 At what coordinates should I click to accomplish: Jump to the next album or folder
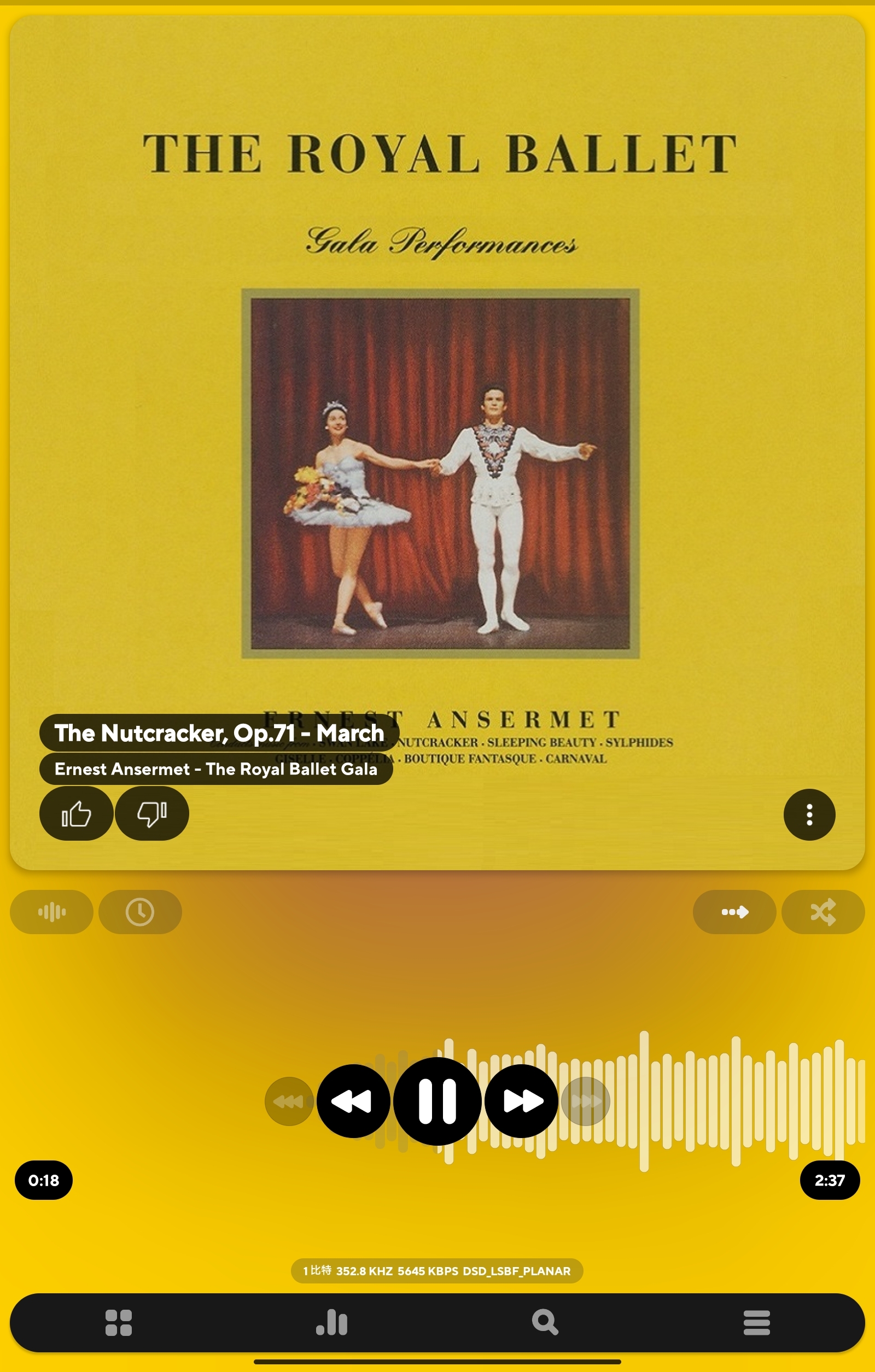(585, 1101)
